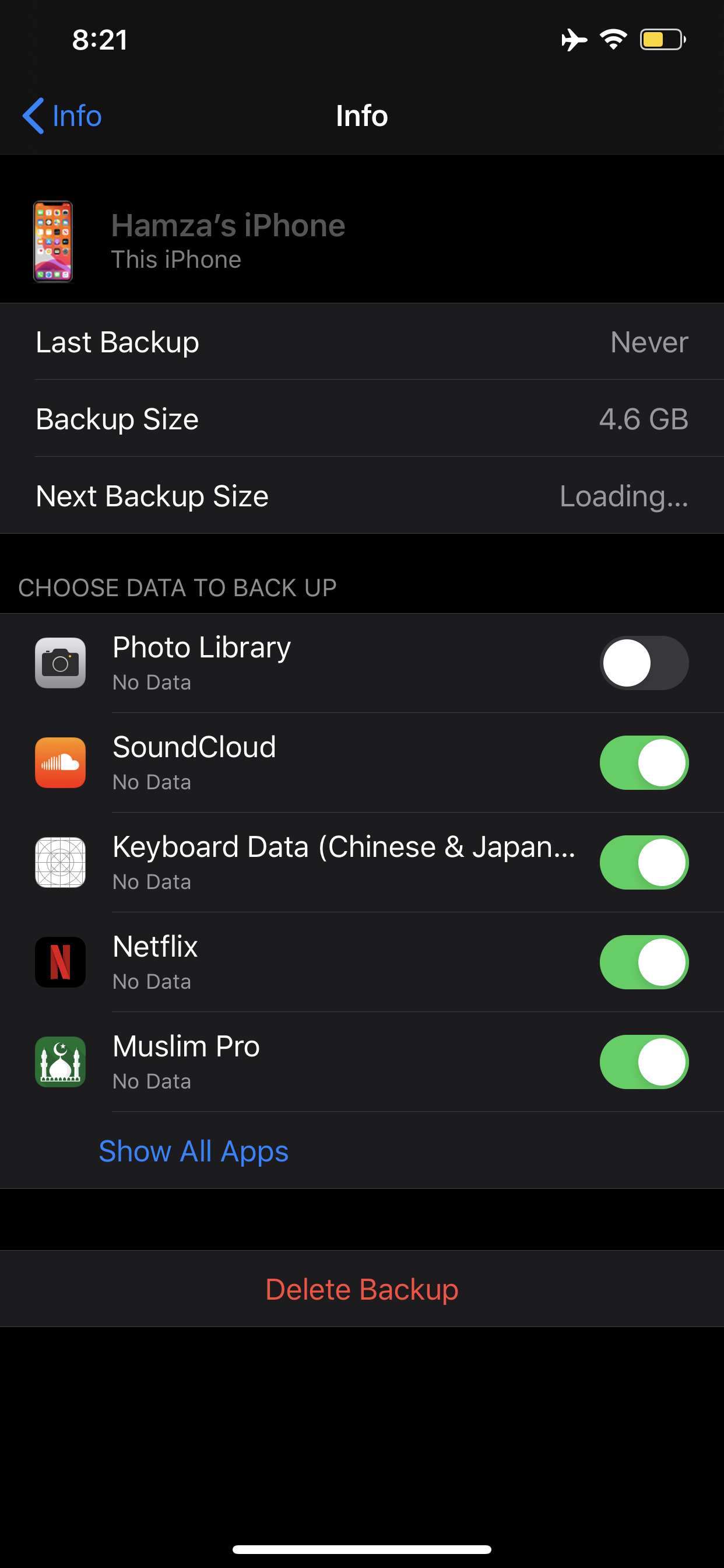The image size is (724, 1568).
Task: Disable Keyboard Data backup toggle
Action: coord(644,863)
